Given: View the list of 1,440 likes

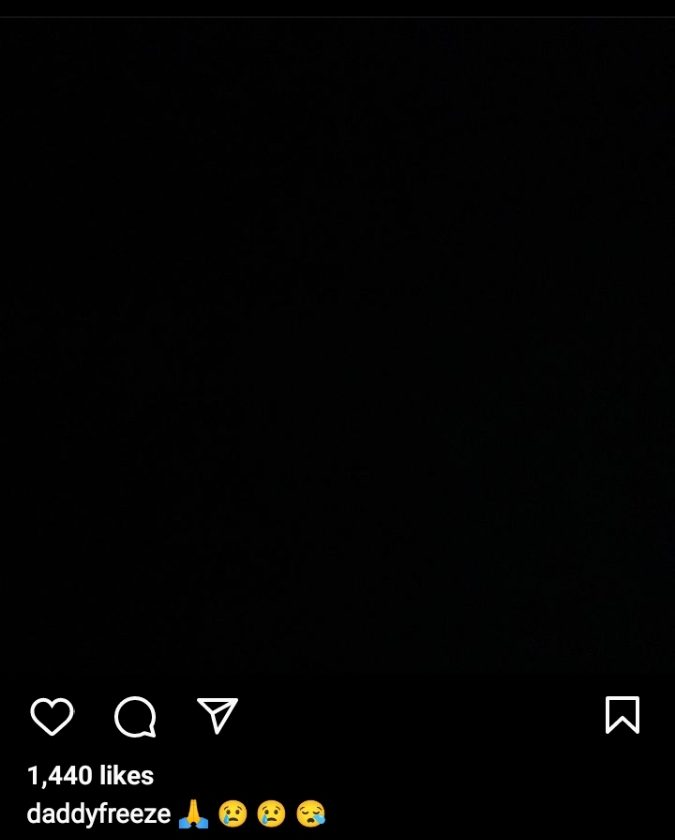Looking at the screenshot, I should (90, 775).
